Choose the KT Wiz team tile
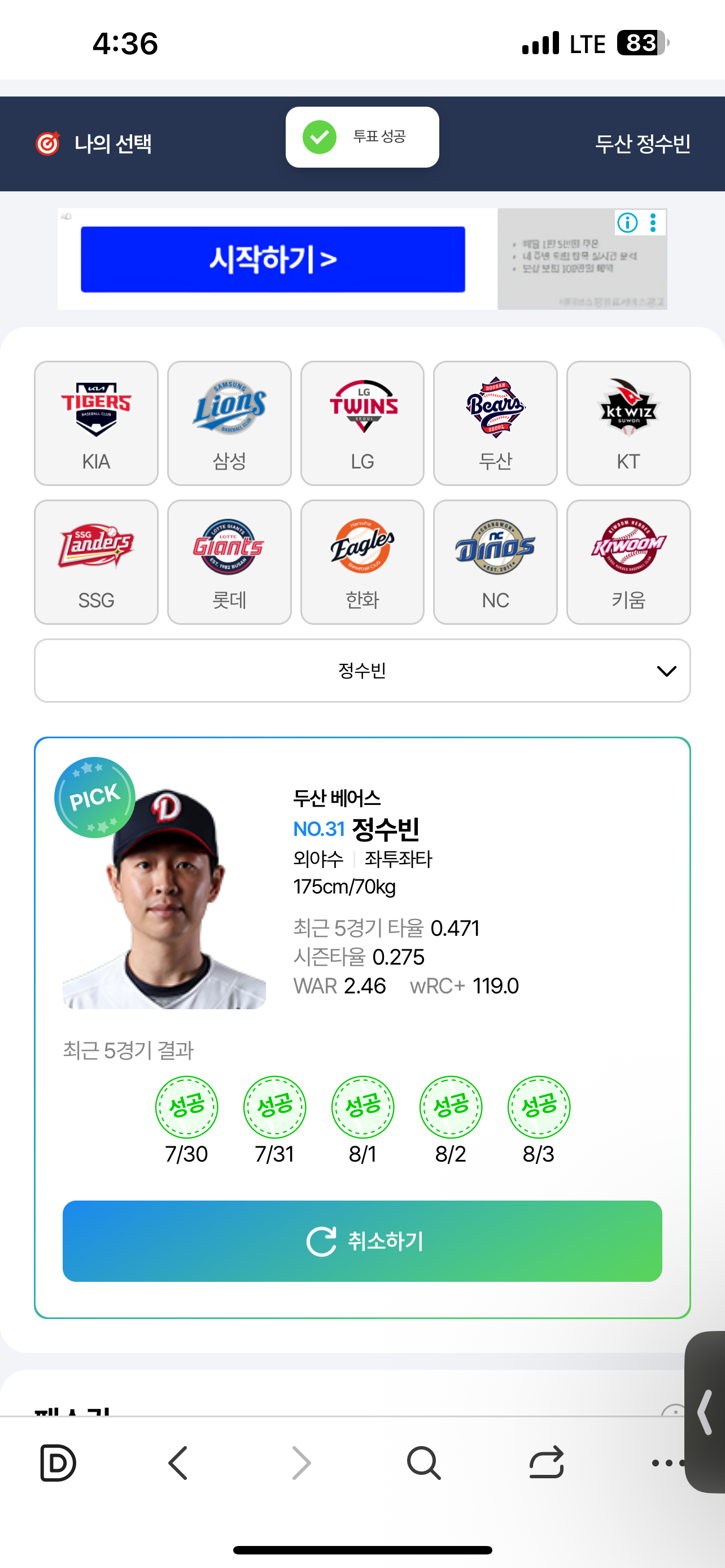The height and width of the screenshot is (1568, 725). [x=628, y=423]
